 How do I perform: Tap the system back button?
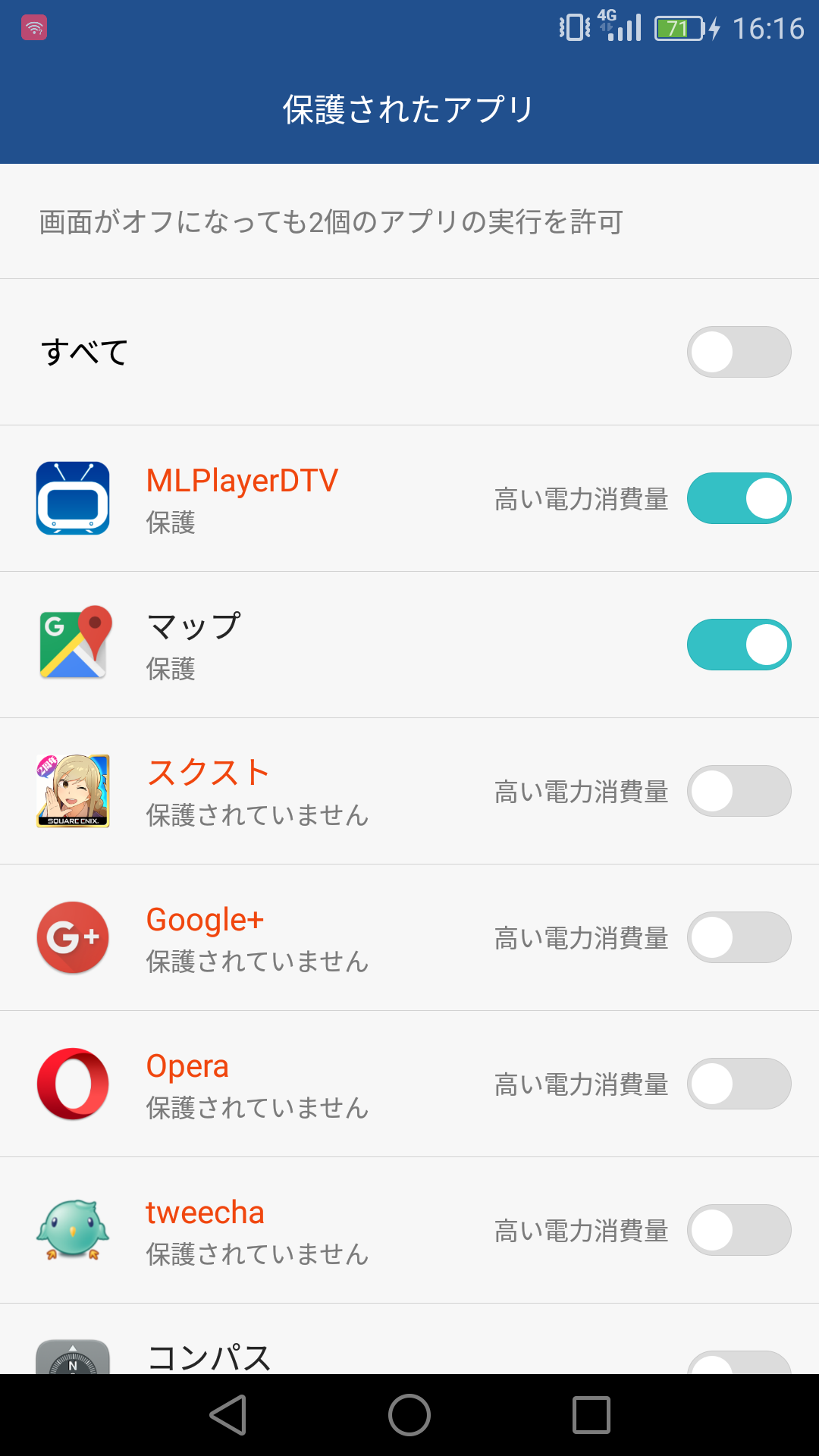tap(228, 1415)
